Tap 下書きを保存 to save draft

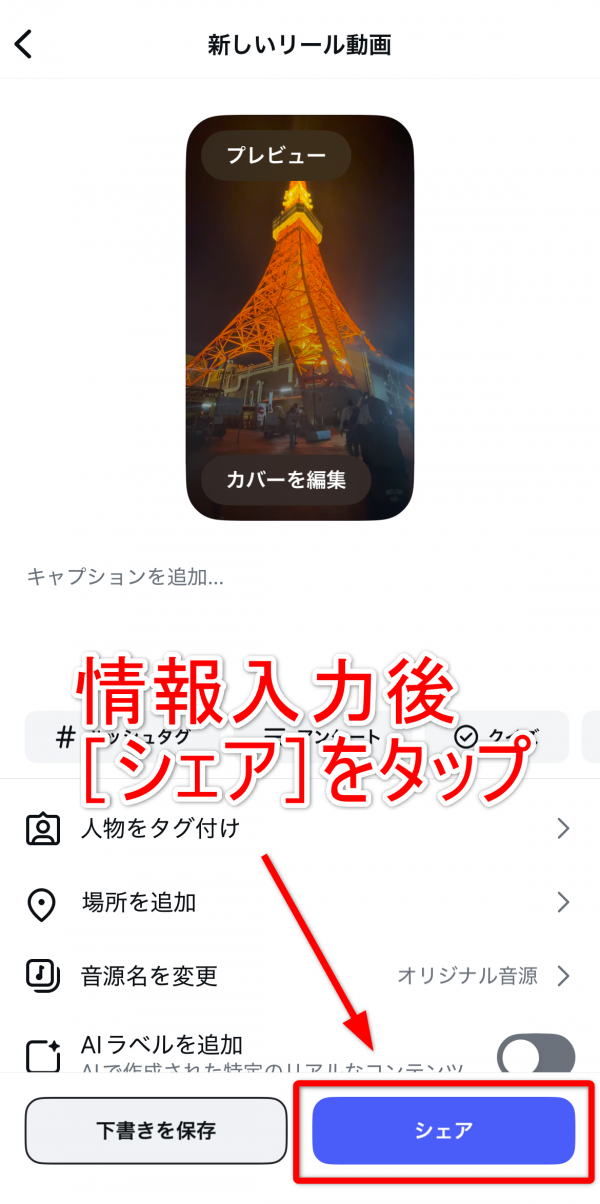(x=156, y=1131)
